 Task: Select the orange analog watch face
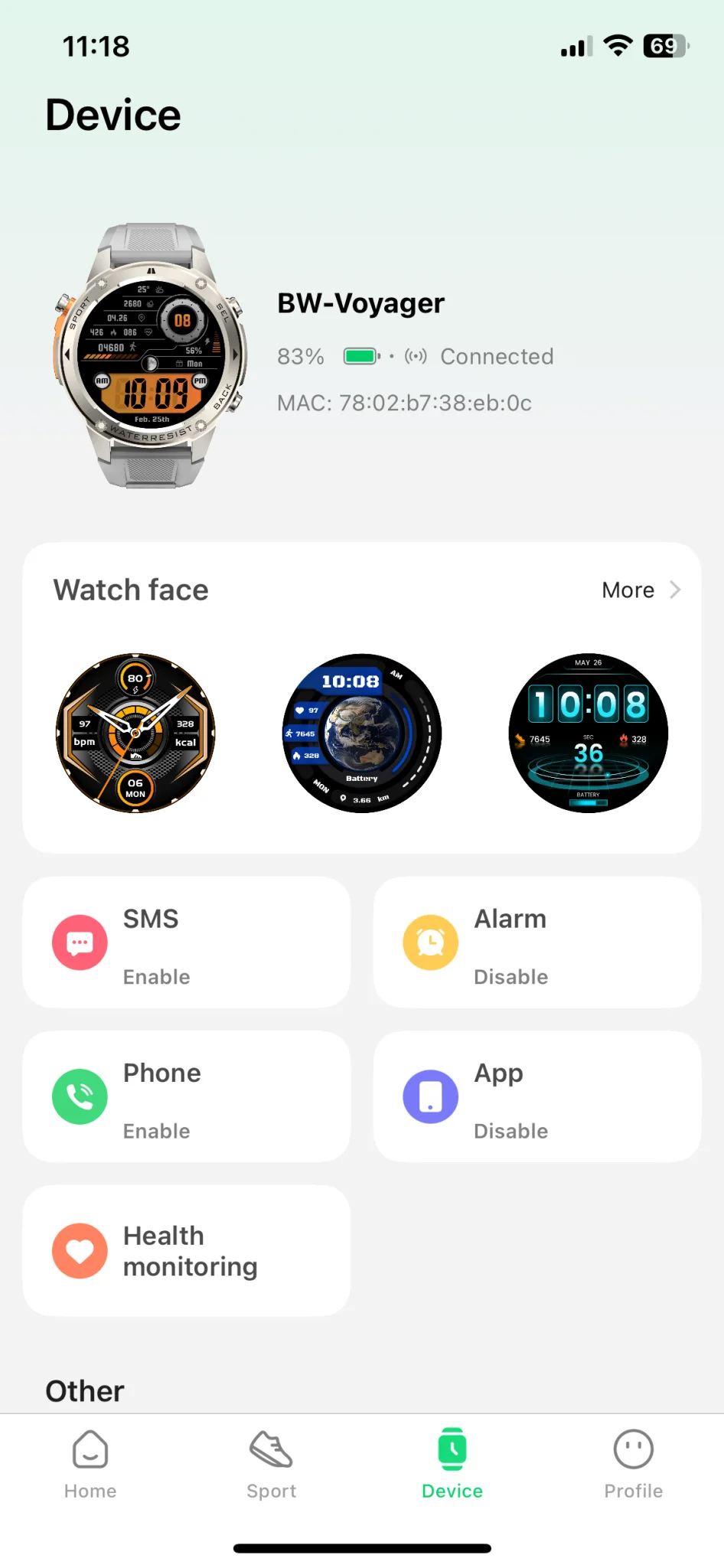pos(135,733)
